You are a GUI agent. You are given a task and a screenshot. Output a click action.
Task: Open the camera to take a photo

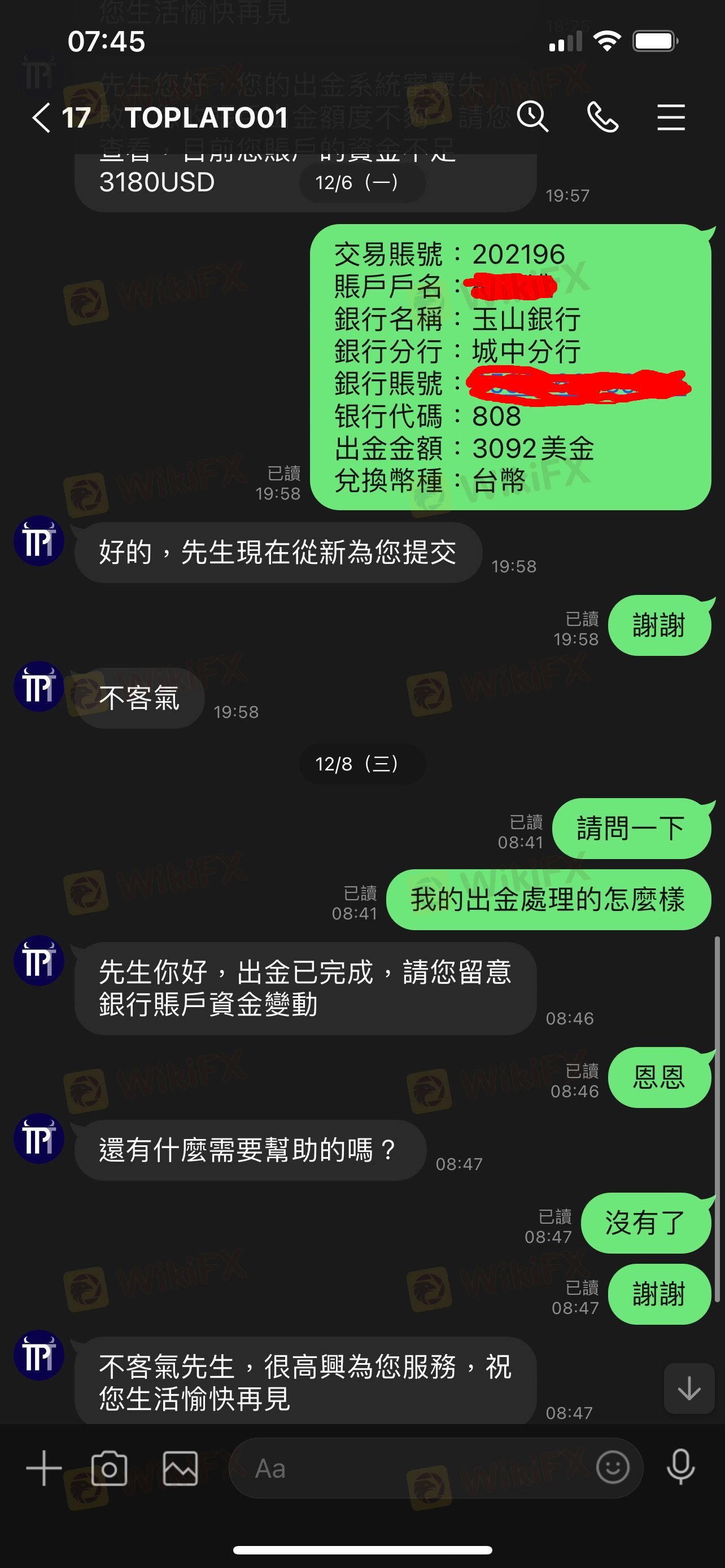click(x=109, y=1468)
